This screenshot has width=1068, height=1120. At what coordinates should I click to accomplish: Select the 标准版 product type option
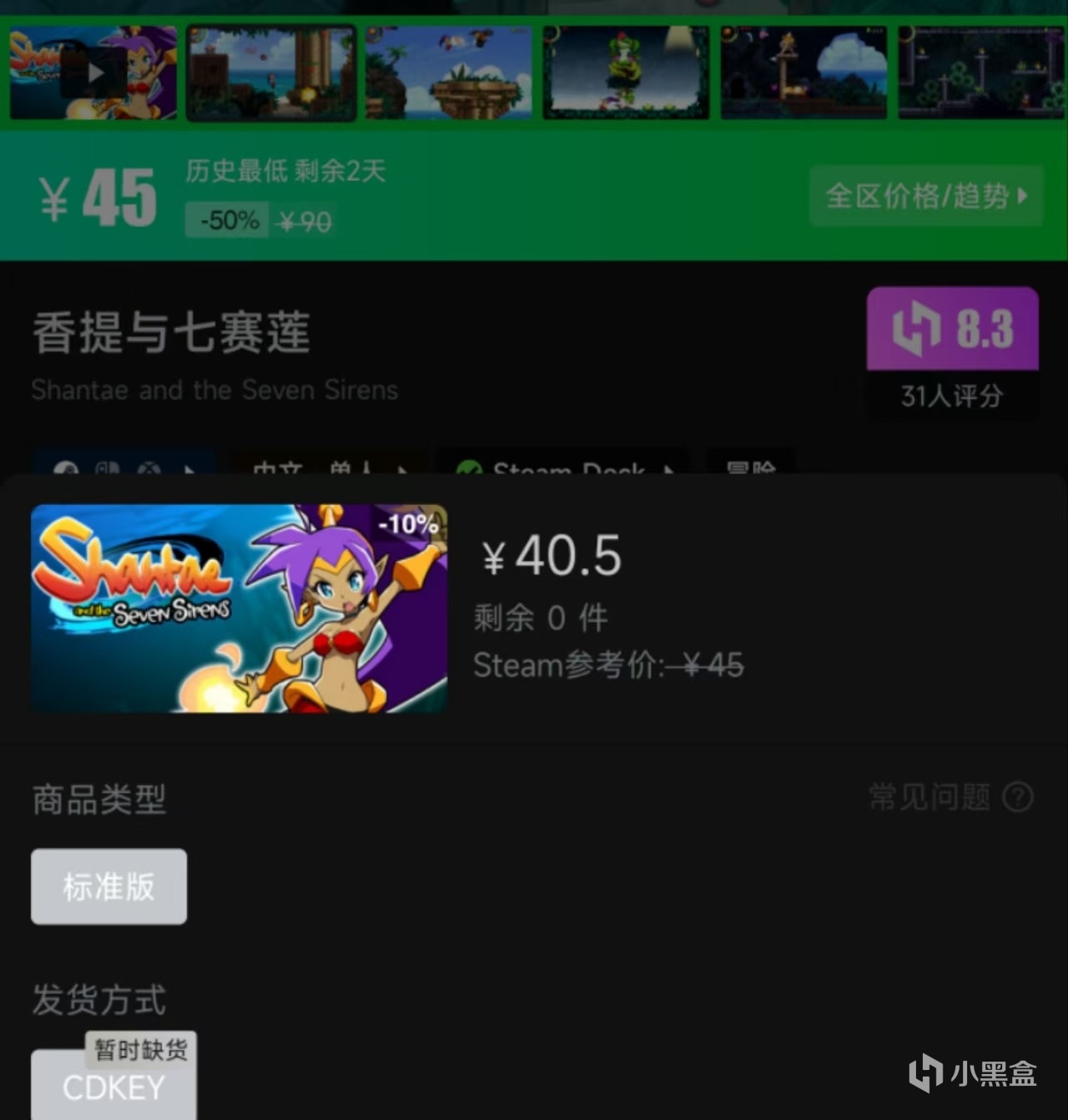(108, 886)
